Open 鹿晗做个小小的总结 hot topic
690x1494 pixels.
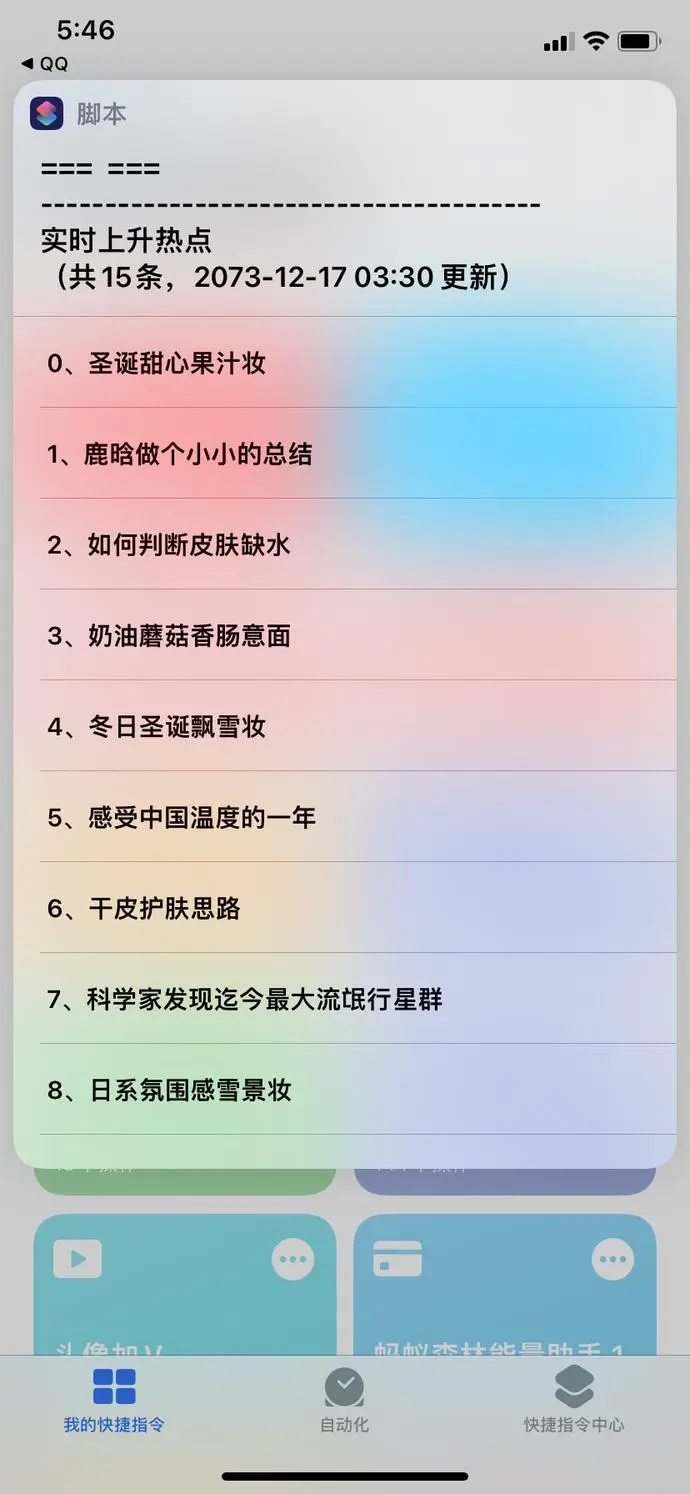(x=345, y=454)
